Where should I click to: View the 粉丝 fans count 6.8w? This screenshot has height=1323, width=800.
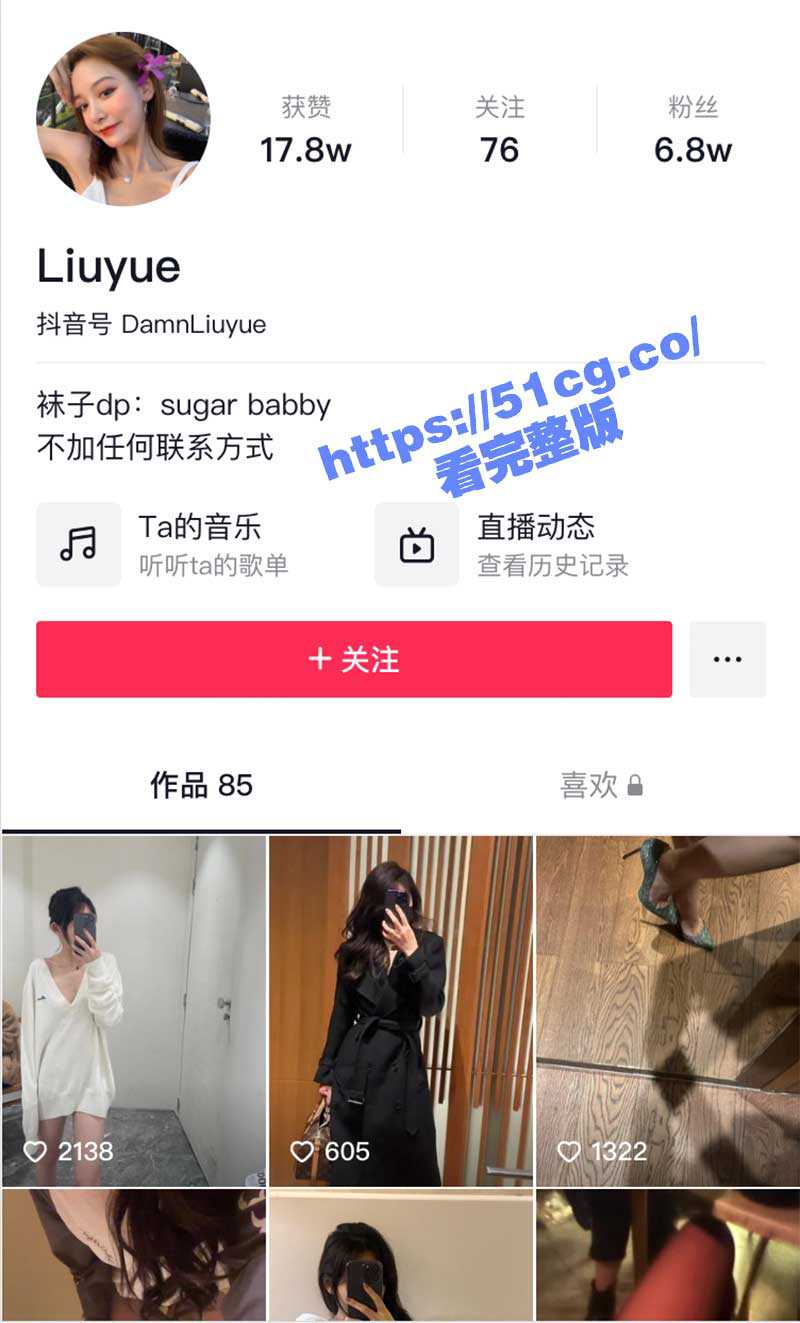click(692, 128)
